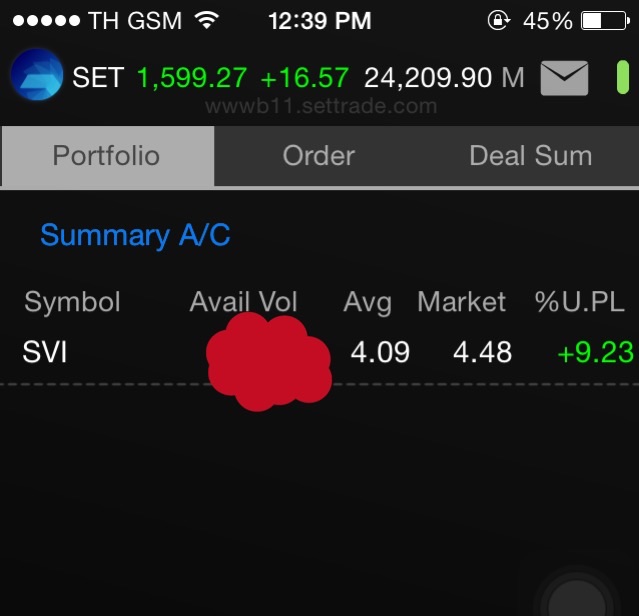The width and height of the screenshot is (639, 616).
Task: Open the mail envelope icon
Action: click(x=564, y=78)
